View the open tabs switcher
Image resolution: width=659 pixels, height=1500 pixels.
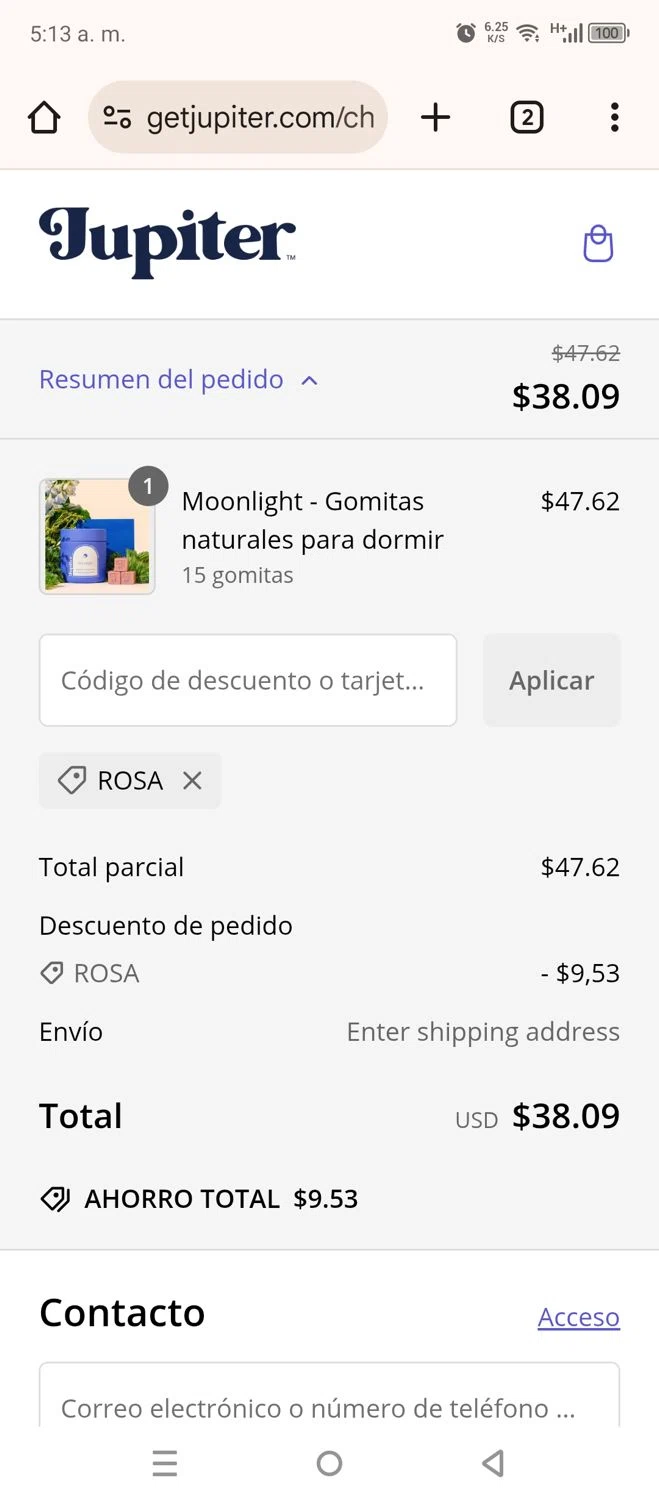pos(526,118)
